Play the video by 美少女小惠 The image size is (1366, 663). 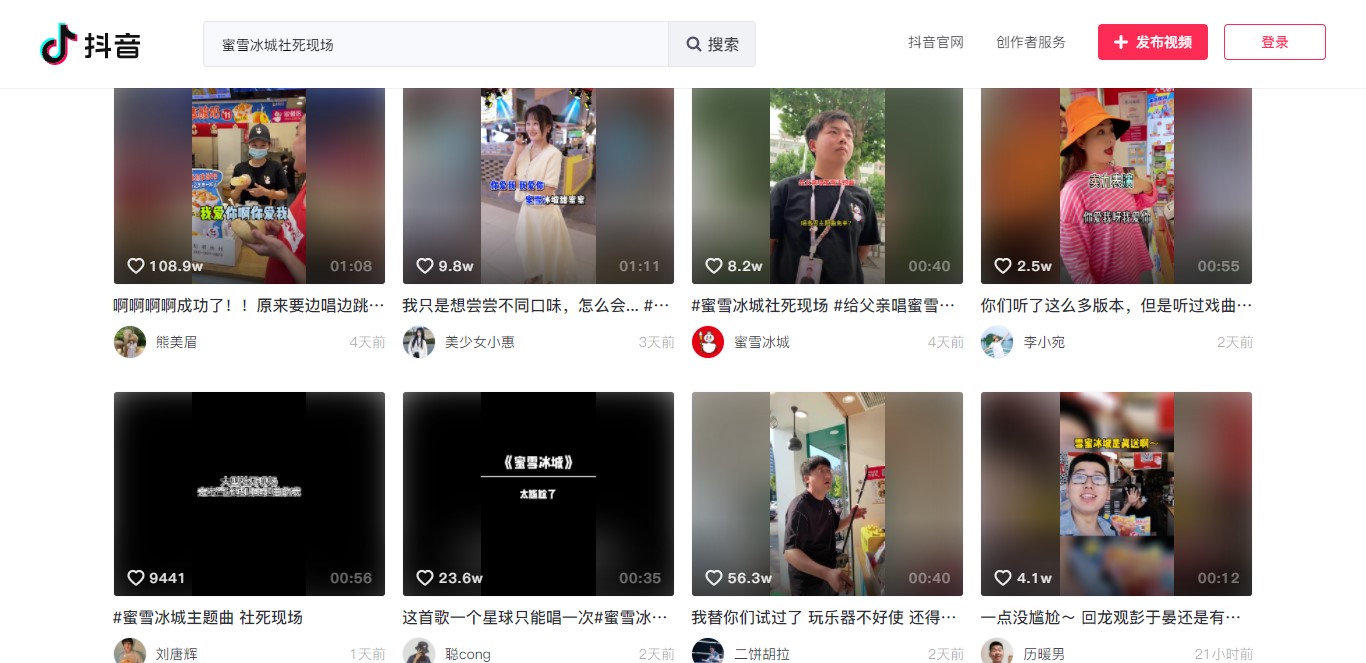538,185
